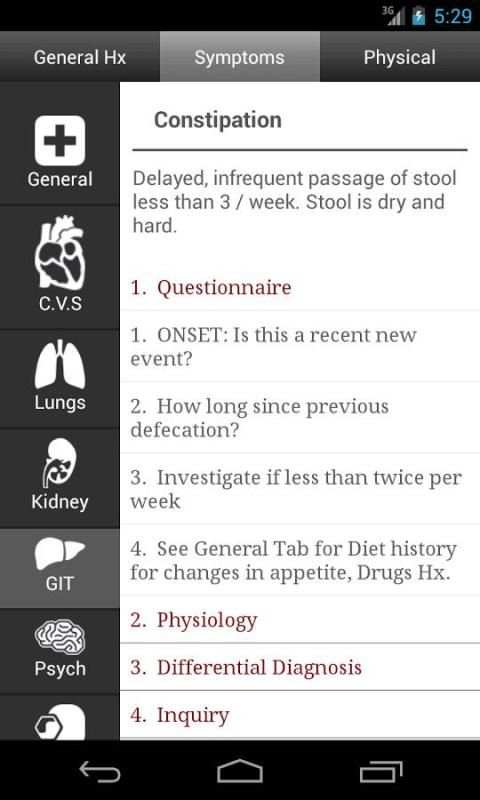Image resolution: width=480 pixels, height=800 pixels.
Task: Collapse the Questionnaire section
Action: coord(300,288)
